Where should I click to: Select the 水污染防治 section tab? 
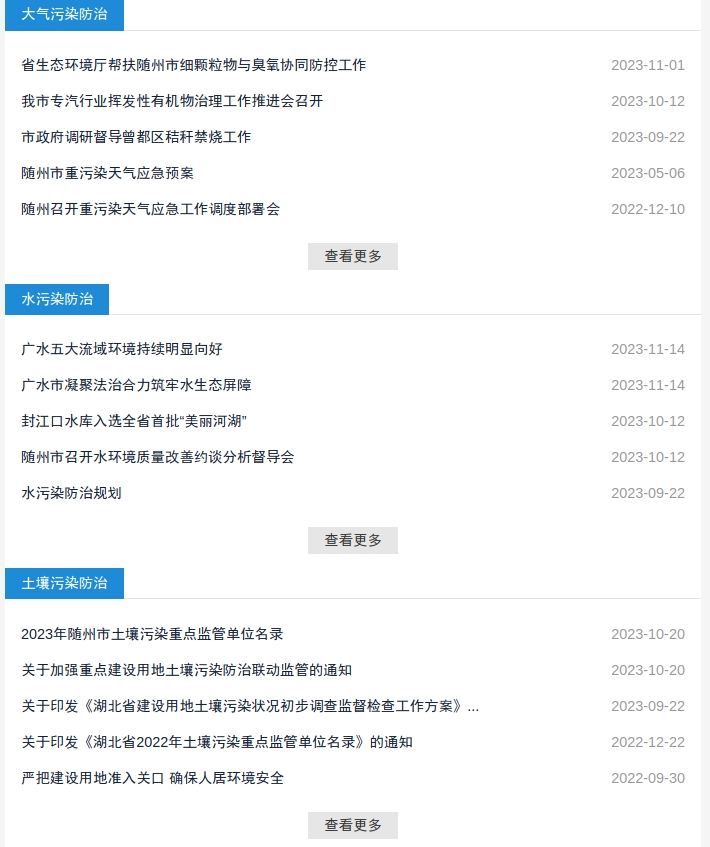[x=57, y=299]
